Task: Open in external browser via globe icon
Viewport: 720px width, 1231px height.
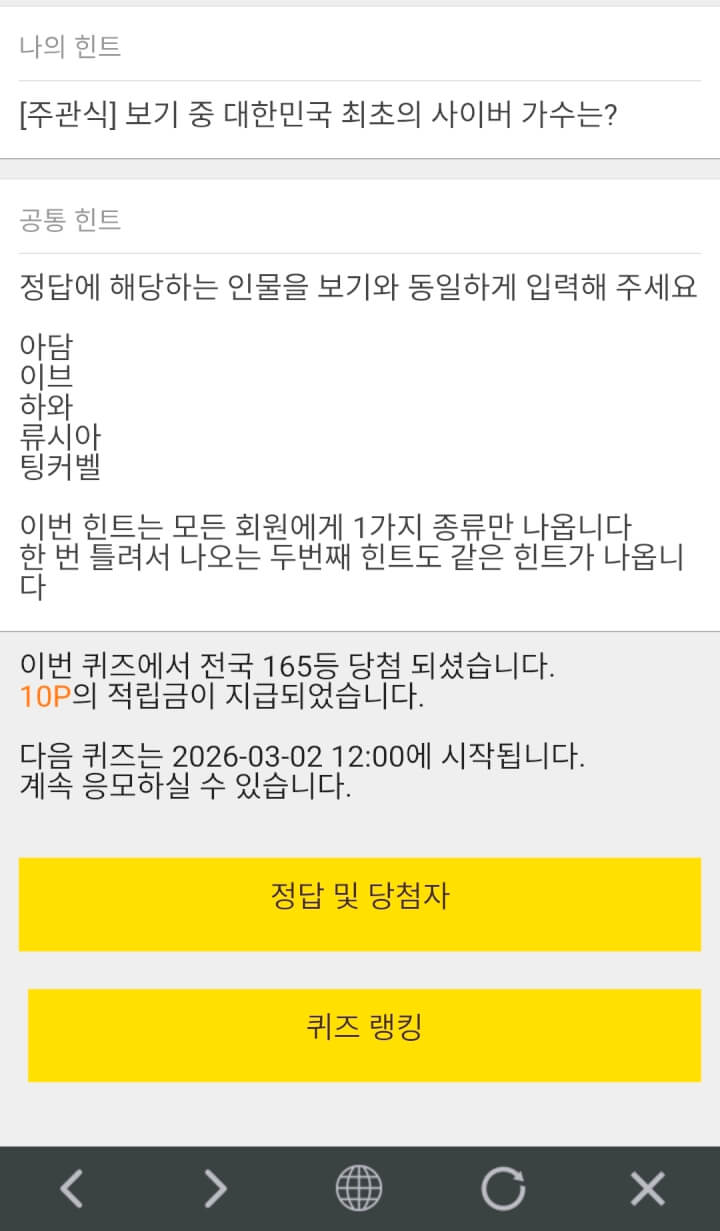Action: 359,1189
